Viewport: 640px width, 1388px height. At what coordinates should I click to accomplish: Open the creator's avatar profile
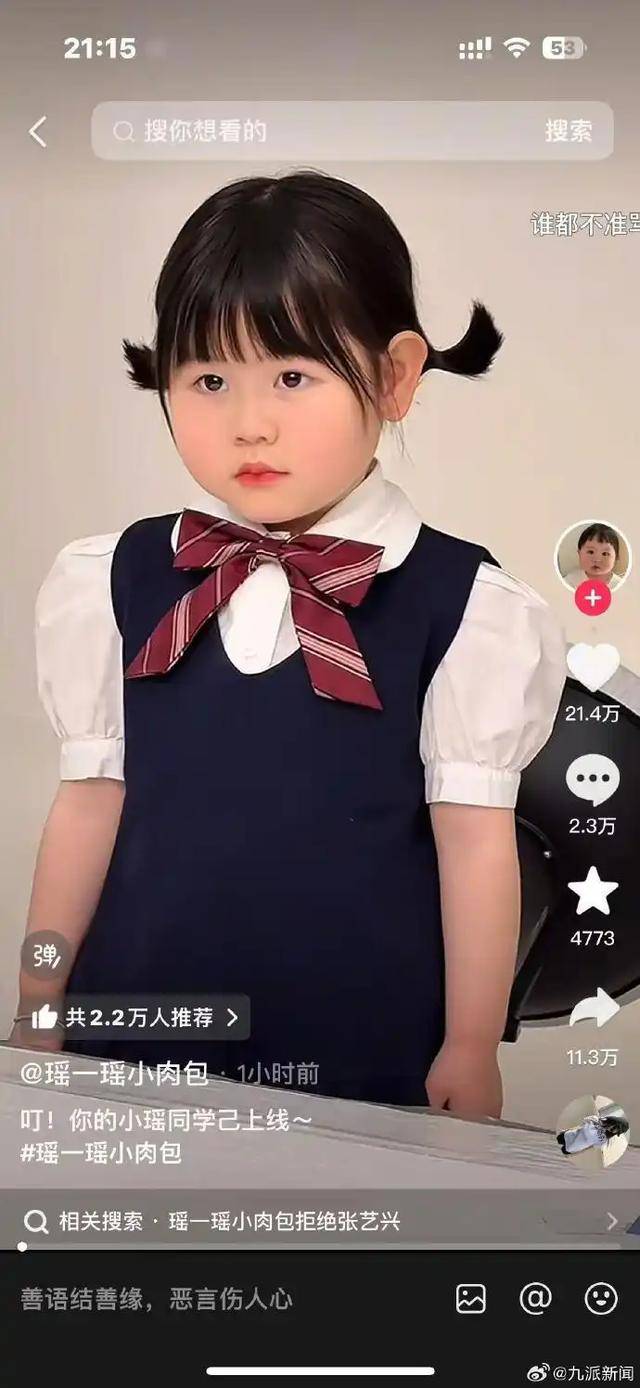(592, 555)
